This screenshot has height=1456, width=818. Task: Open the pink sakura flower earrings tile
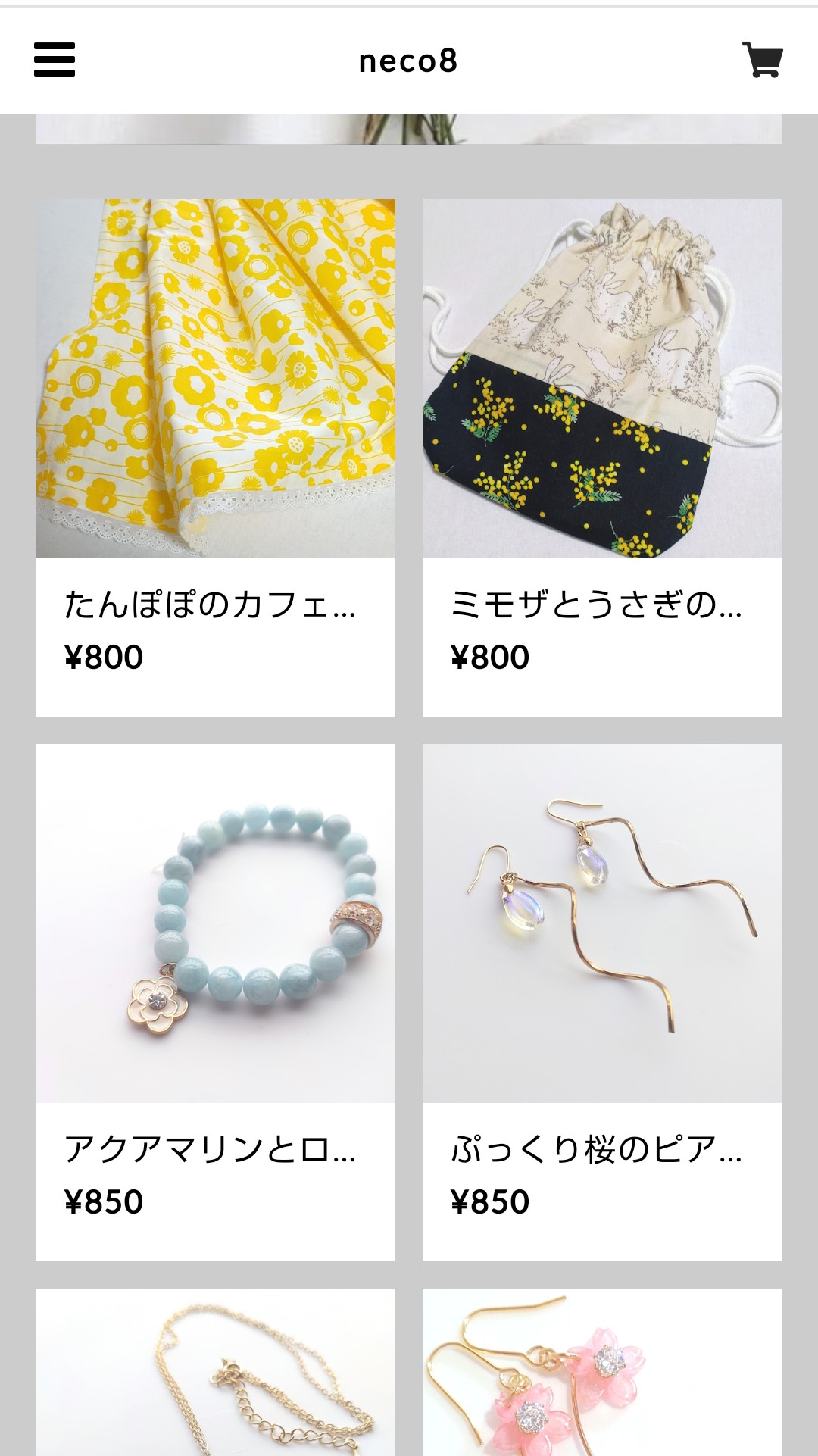602,1372
